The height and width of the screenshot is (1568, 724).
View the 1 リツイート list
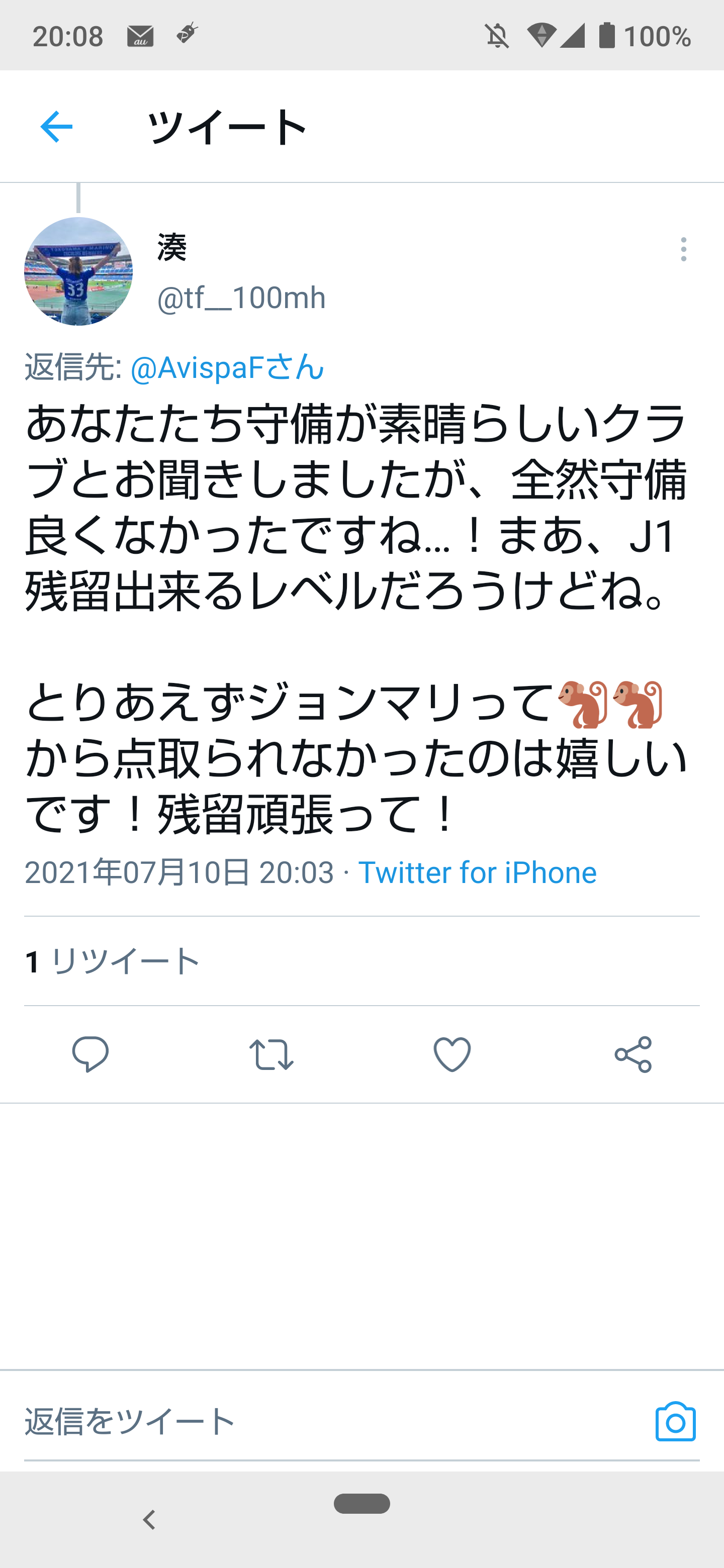113,961
